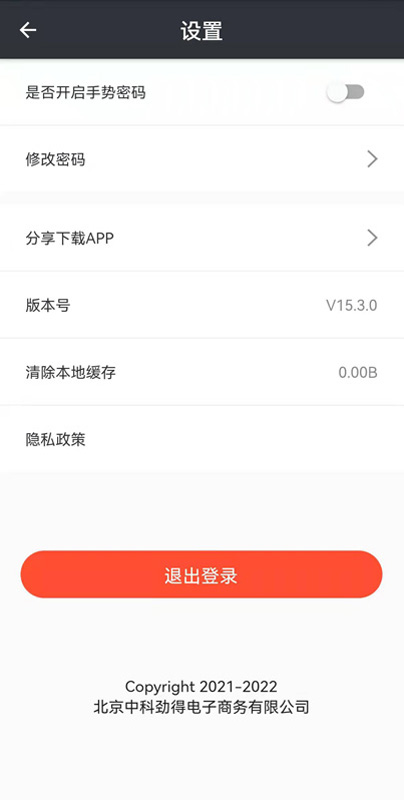Tap 清除本地缓存 to clear cache

coord(202,372)
